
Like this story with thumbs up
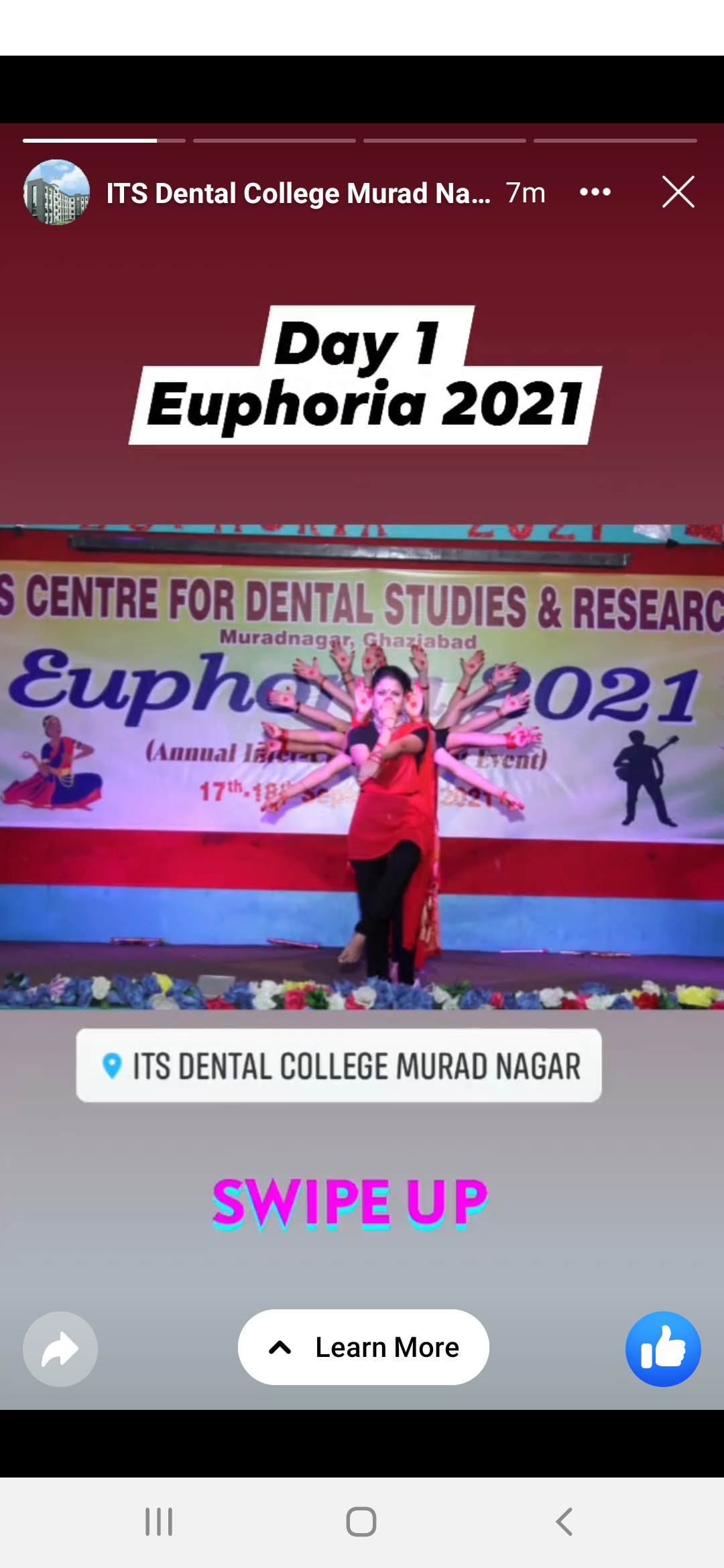(x=662, y=1348)
